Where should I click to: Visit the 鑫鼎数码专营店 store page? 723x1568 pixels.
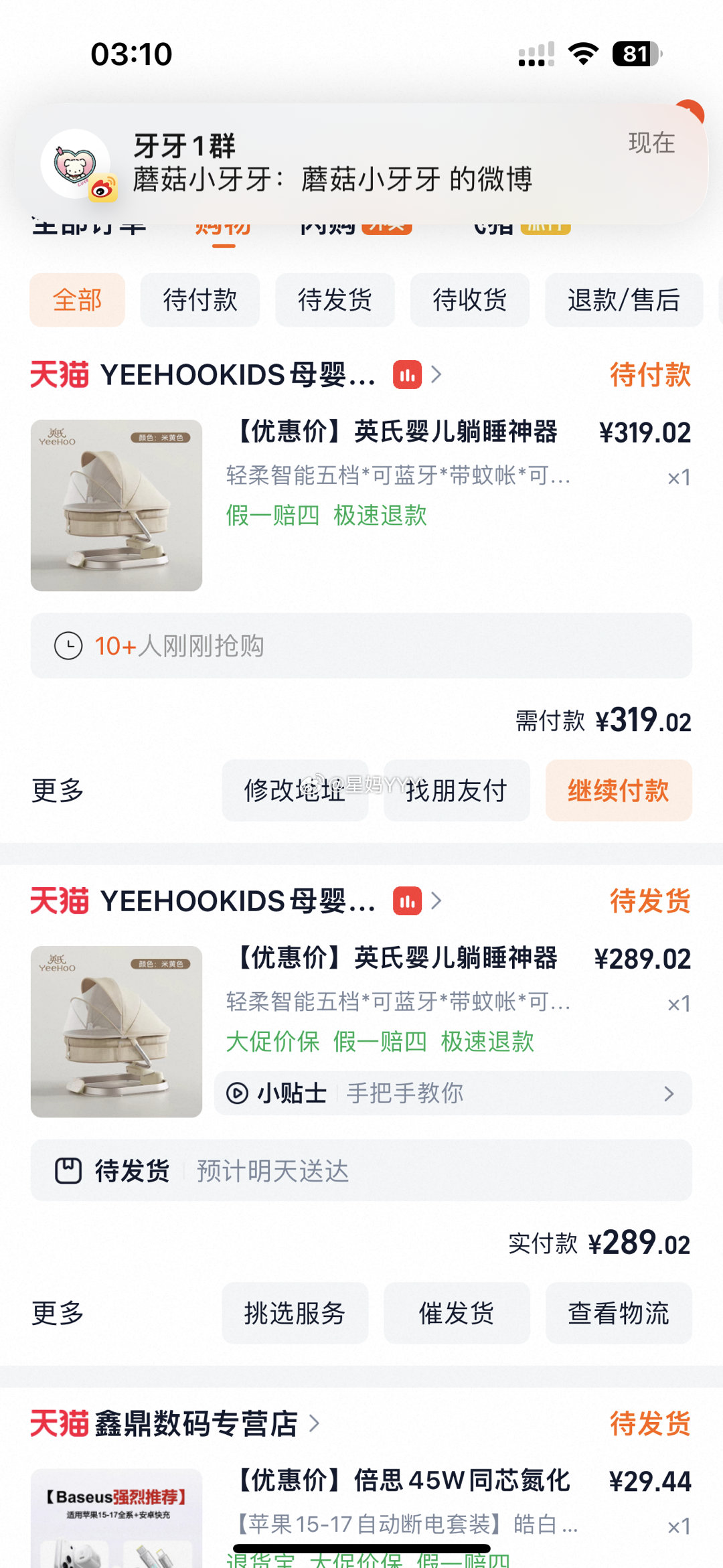pos(197,1423)
